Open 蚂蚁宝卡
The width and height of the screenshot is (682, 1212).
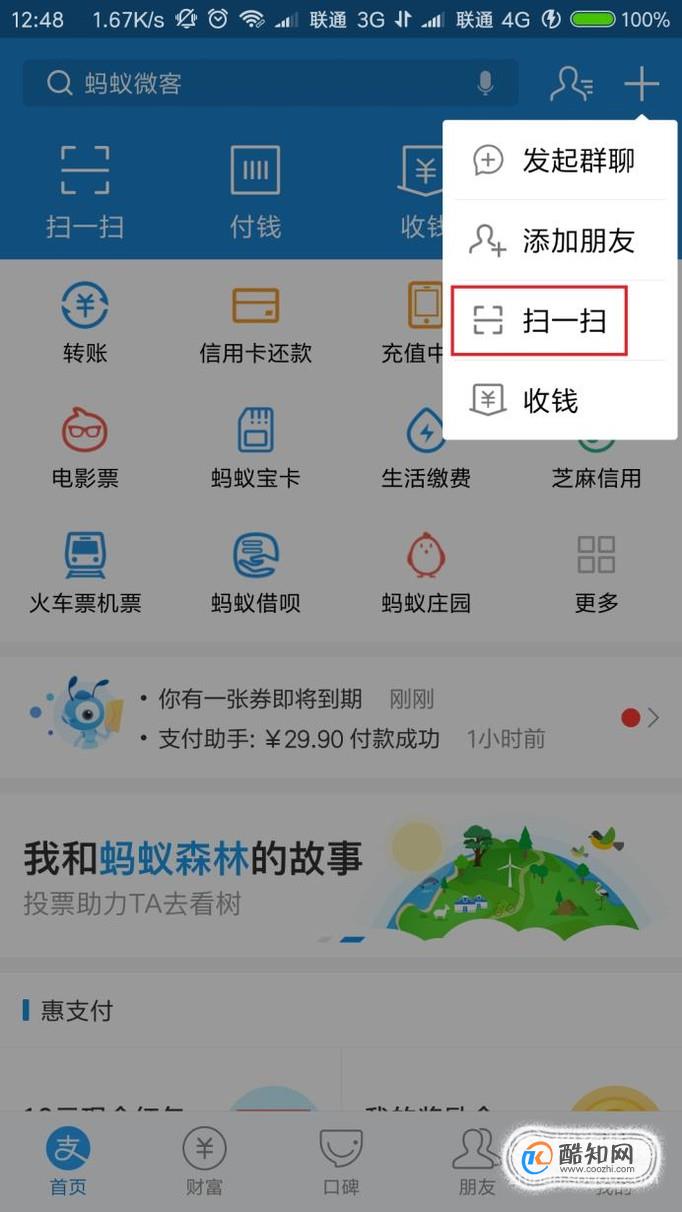(256, 448)
